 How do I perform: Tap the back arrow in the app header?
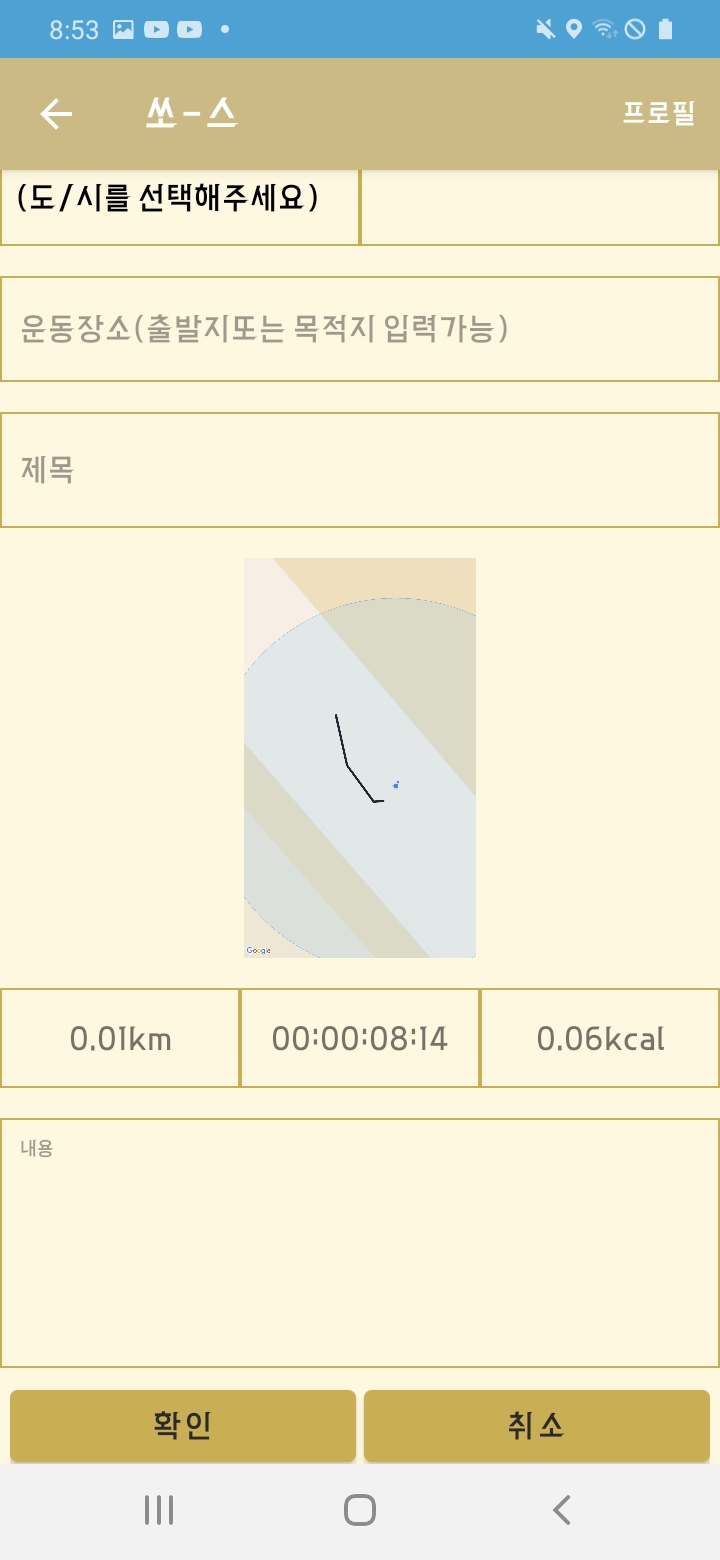55,113
